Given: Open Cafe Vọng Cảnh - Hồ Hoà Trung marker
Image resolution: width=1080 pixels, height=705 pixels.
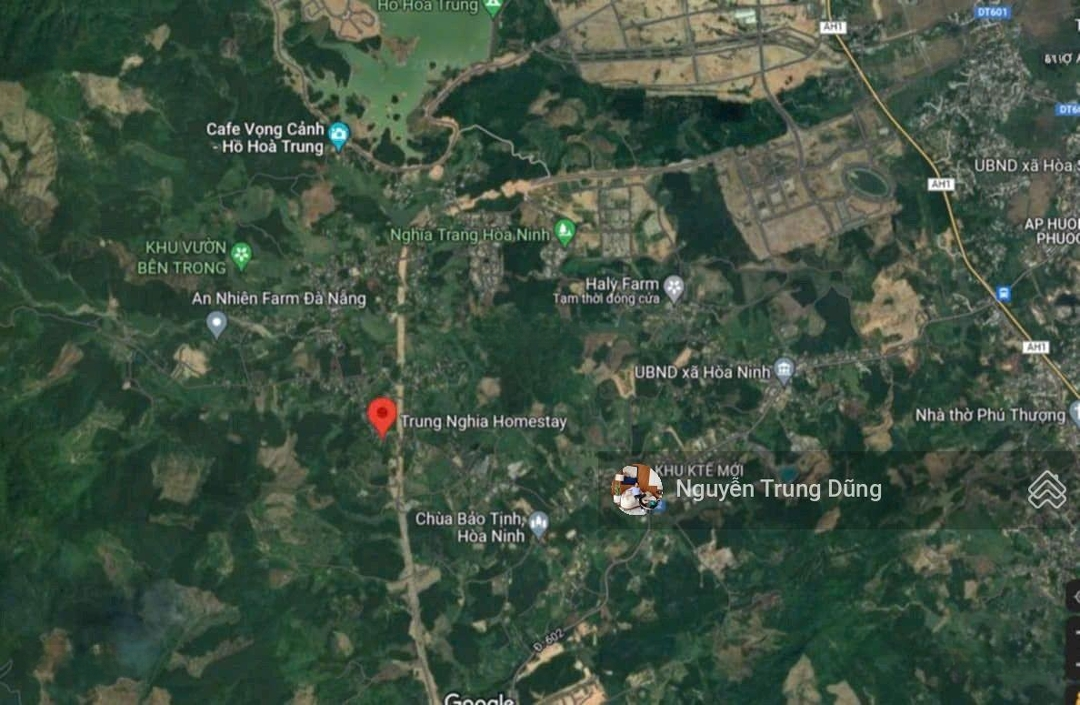Looking at the screenshot, I should pyautogui.click(x=339, y=136).
